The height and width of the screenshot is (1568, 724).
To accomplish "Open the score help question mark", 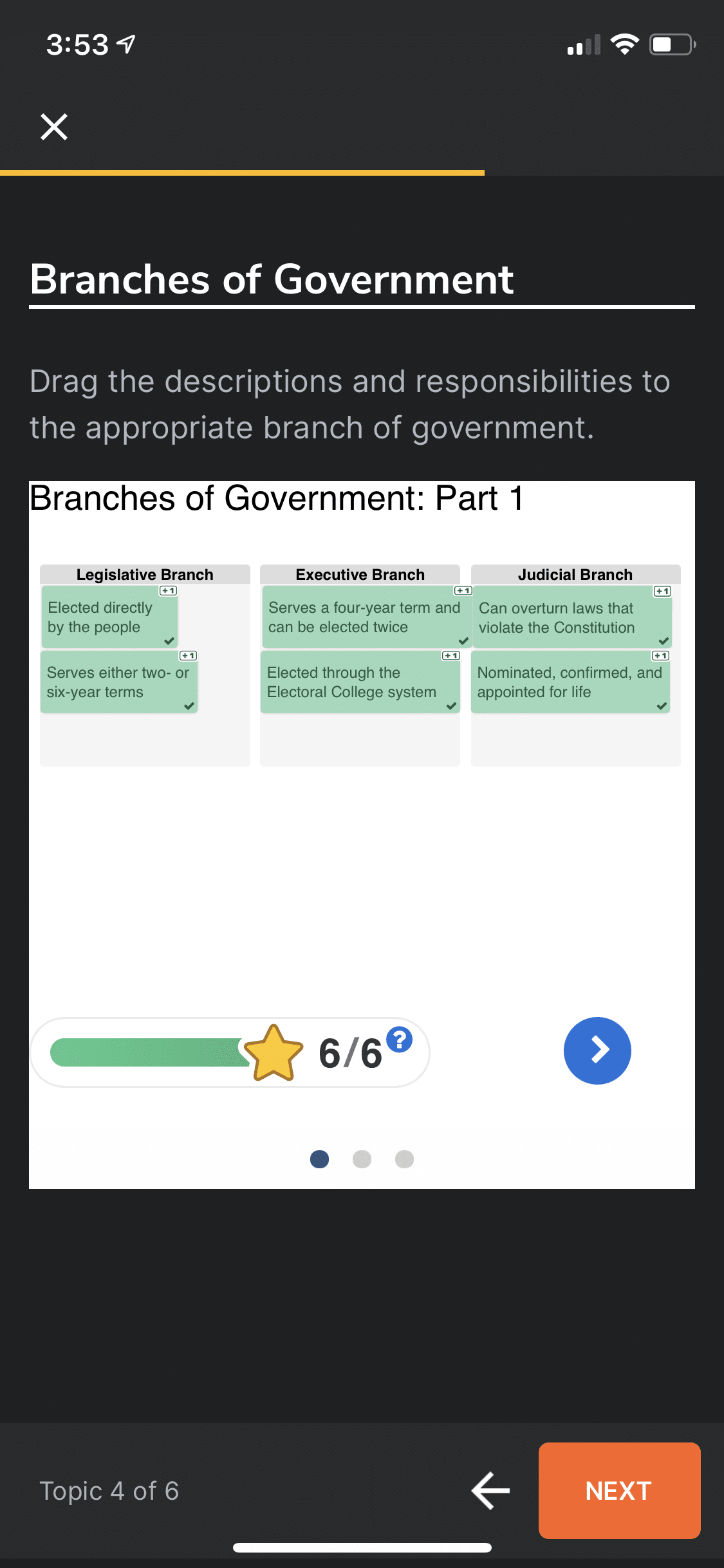I will [x=400, y=1039].
